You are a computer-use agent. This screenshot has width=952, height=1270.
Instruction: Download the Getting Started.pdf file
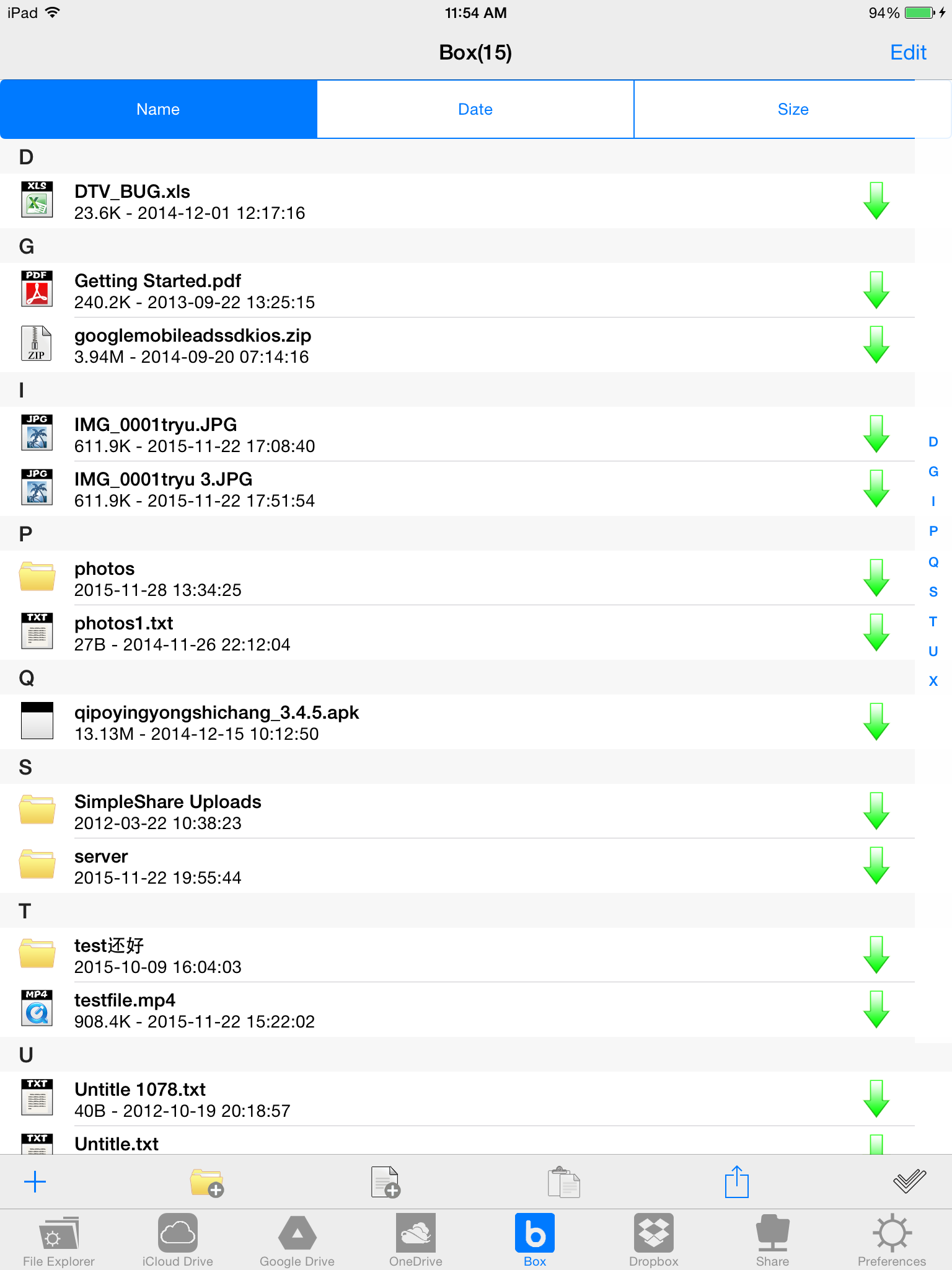[x=876, y=290]
